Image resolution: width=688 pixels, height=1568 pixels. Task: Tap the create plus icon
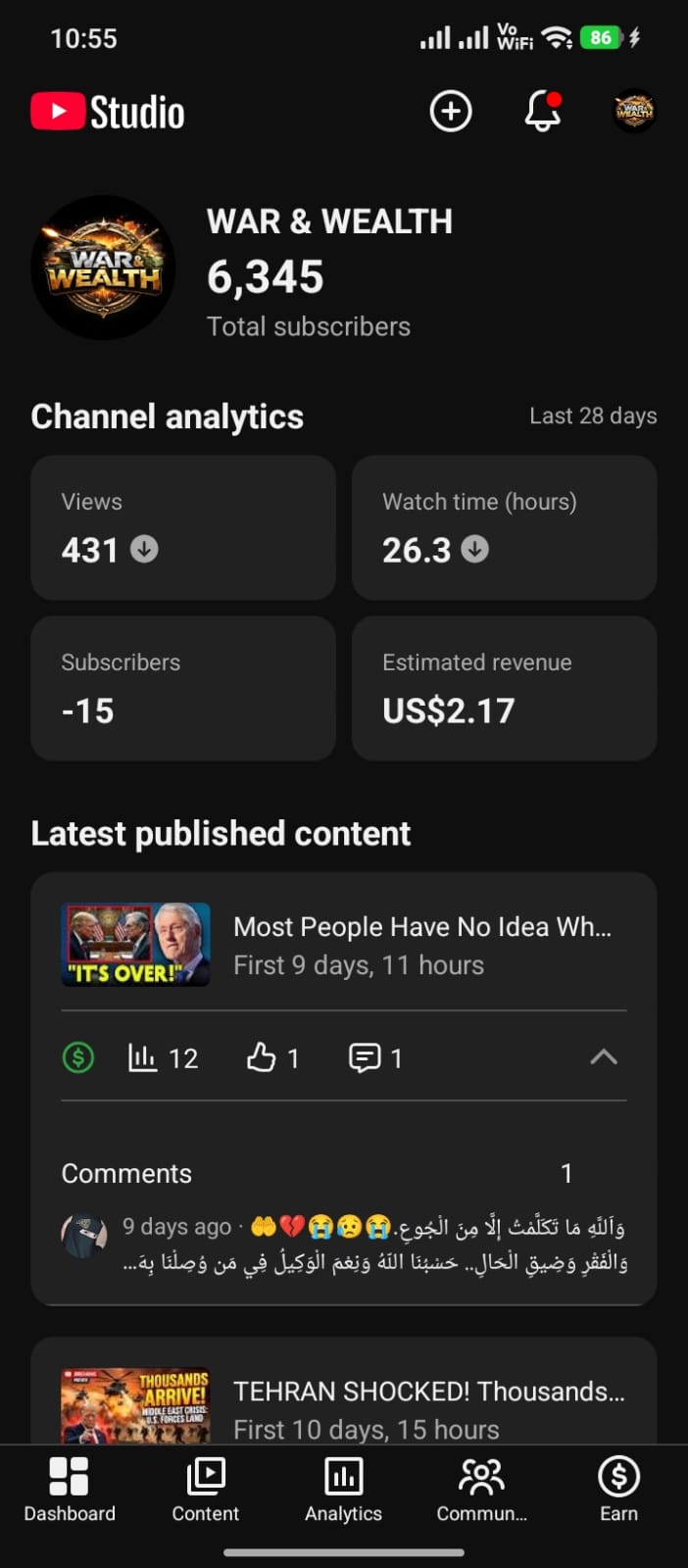pos(451,112)
